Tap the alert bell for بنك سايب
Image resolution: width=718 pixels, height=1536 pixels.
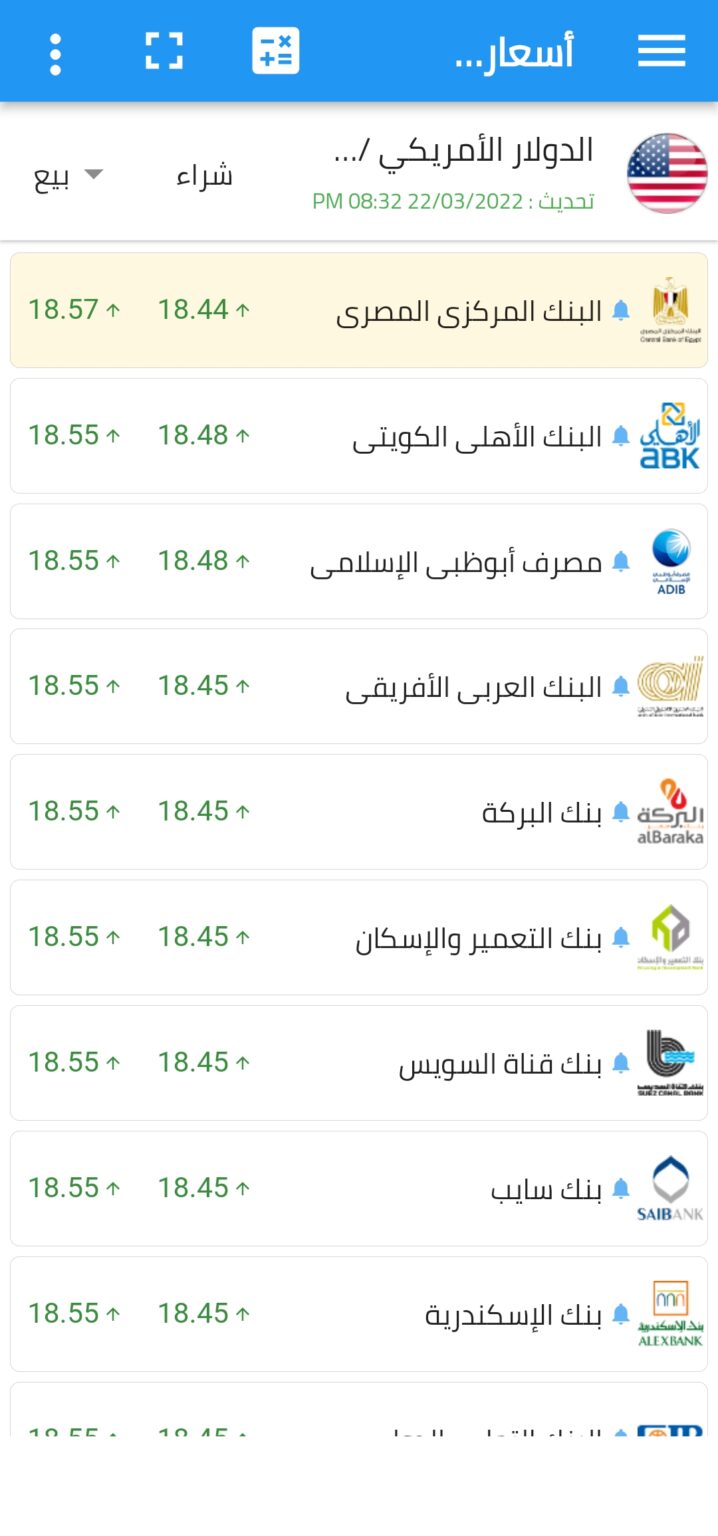(621, 1188)
